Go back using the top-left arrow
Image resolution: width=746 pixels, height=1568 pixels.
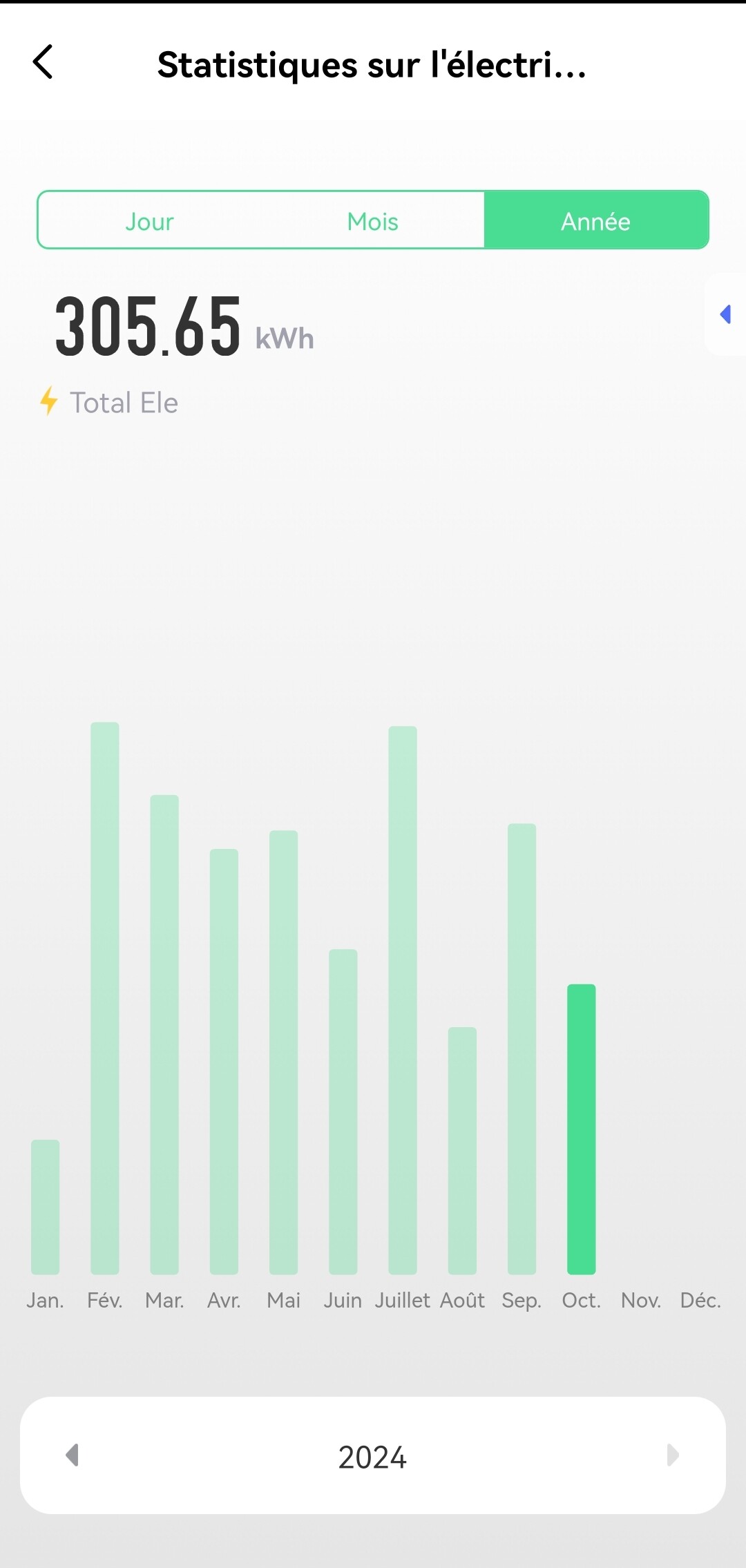coord(43,62)
